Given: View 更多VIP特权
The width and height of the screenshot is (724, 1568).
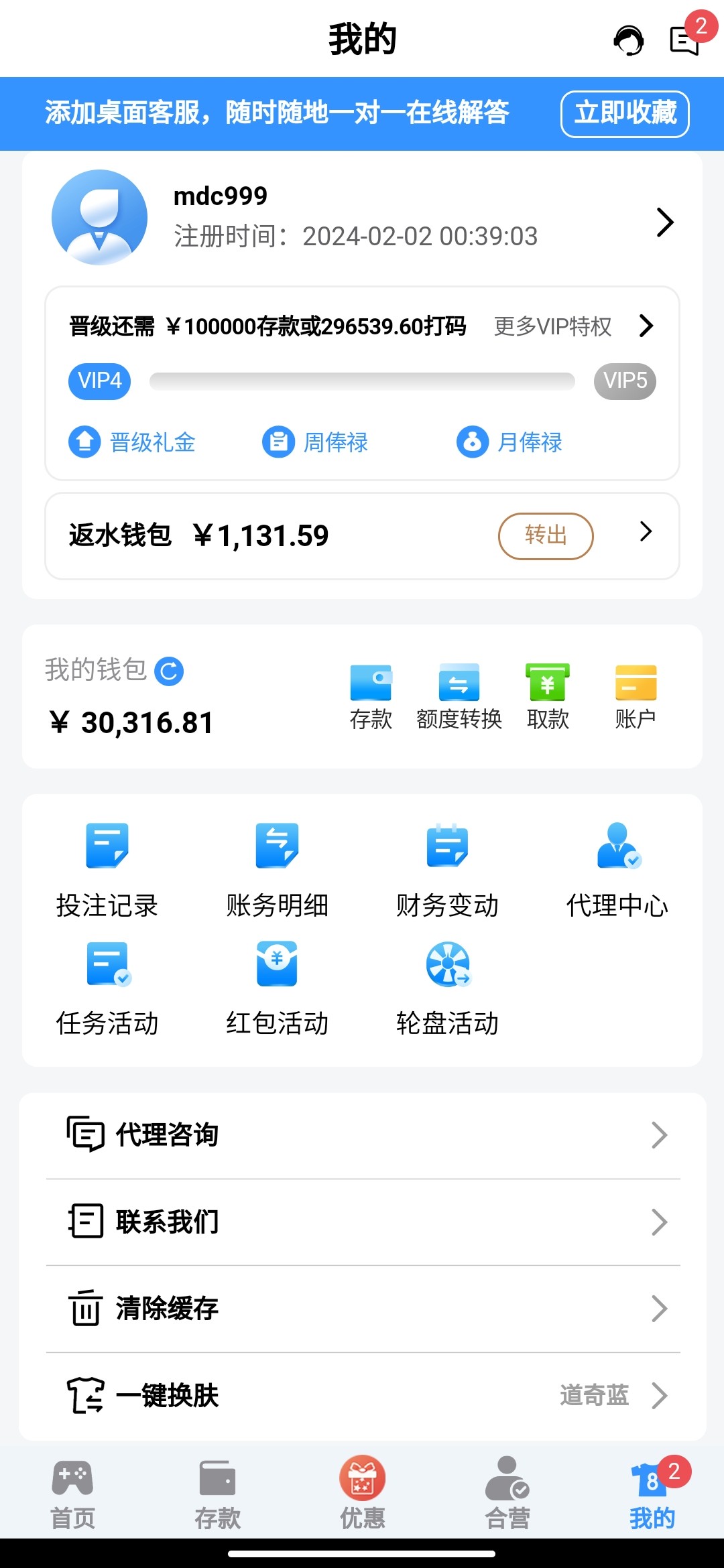Looking at the screenshot, I should click(x=573, y=326).
